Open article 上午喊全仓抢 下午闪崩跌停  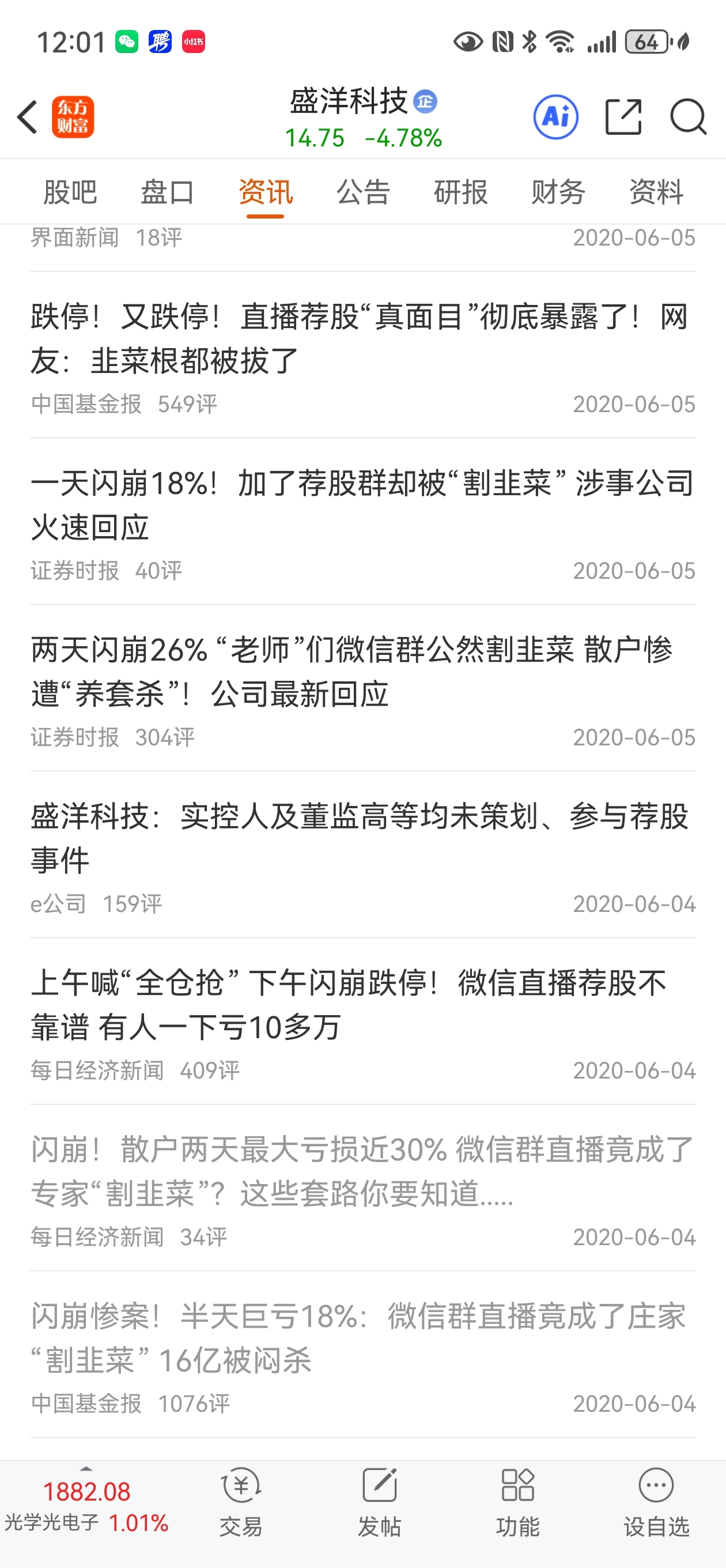point(362,1022)
